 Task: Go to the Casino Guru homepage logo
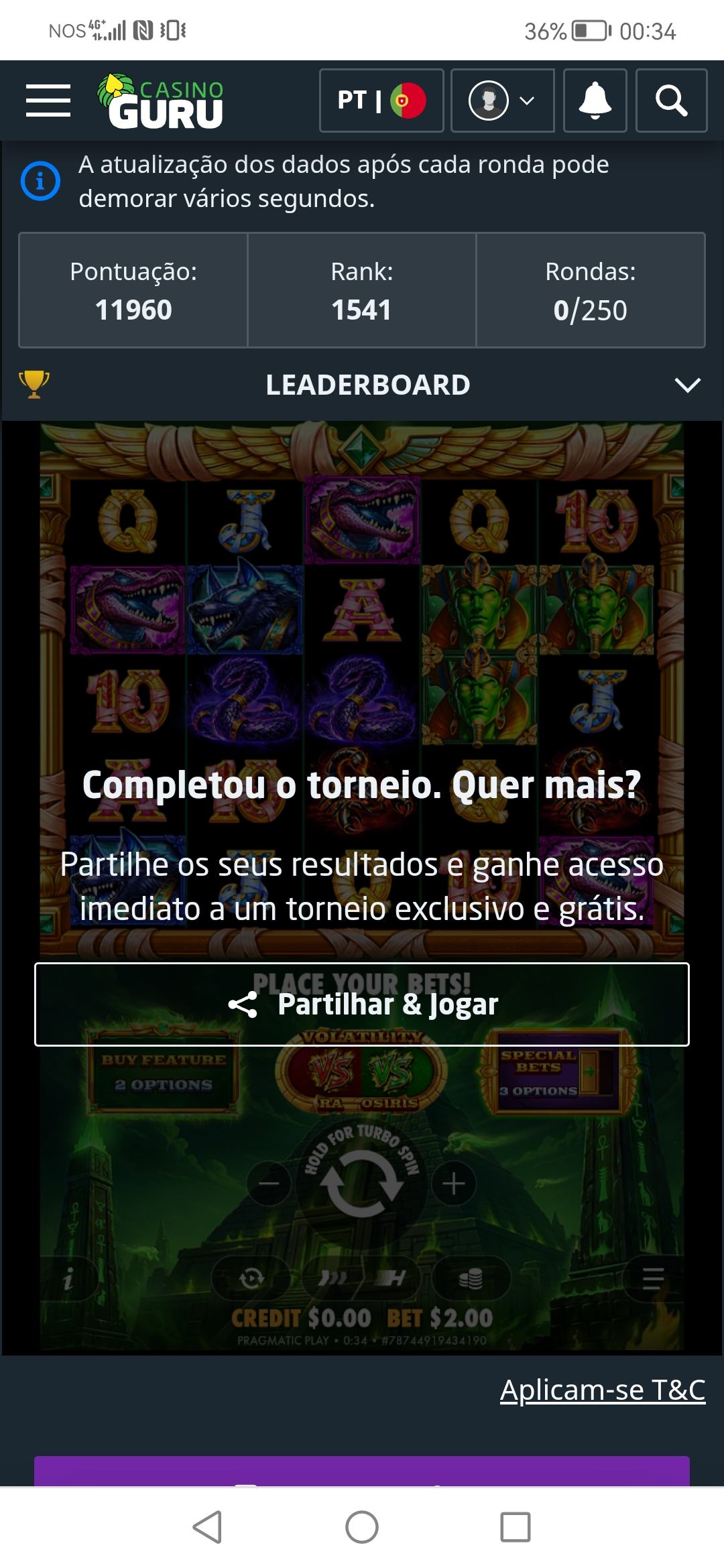[161, 101]
